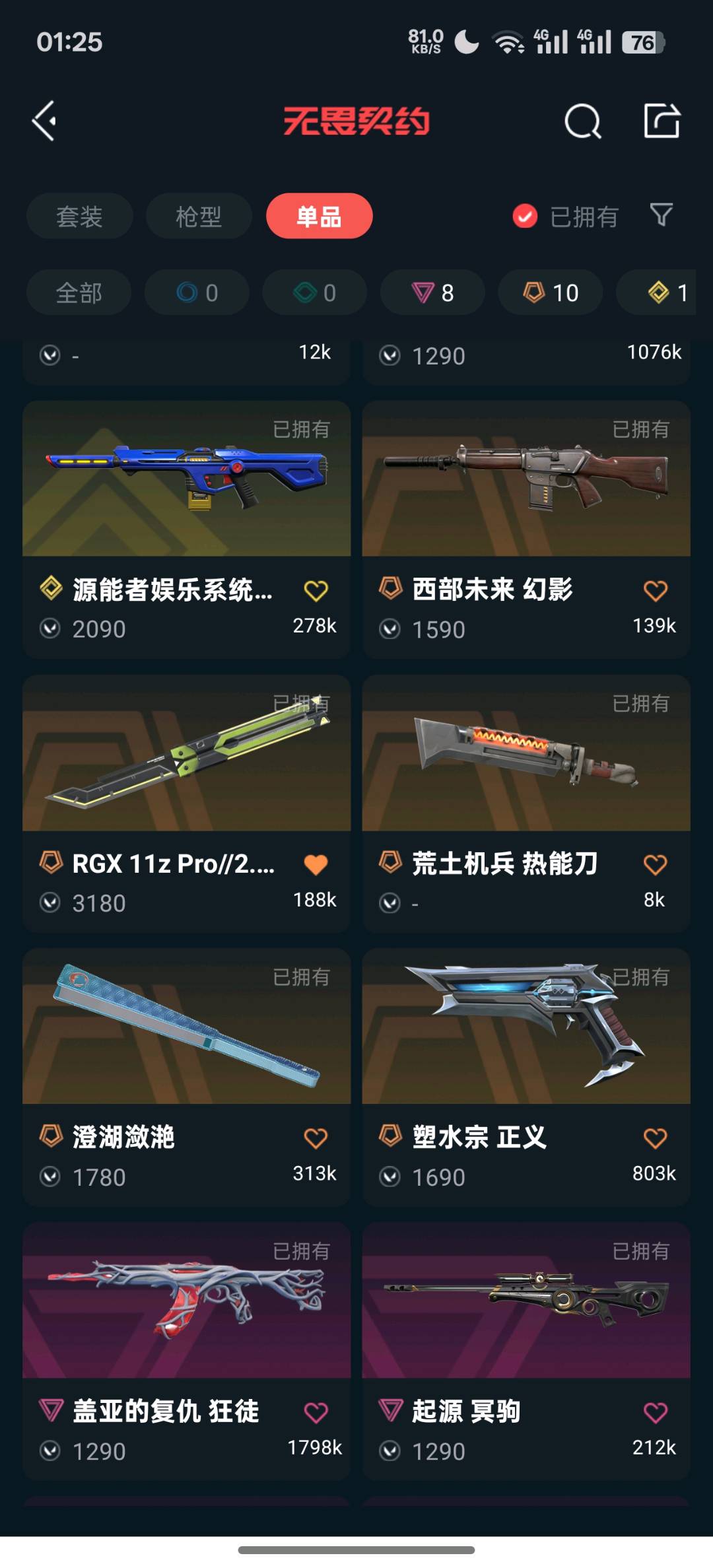Filter by orange tier with 10 items

[551, 292]
